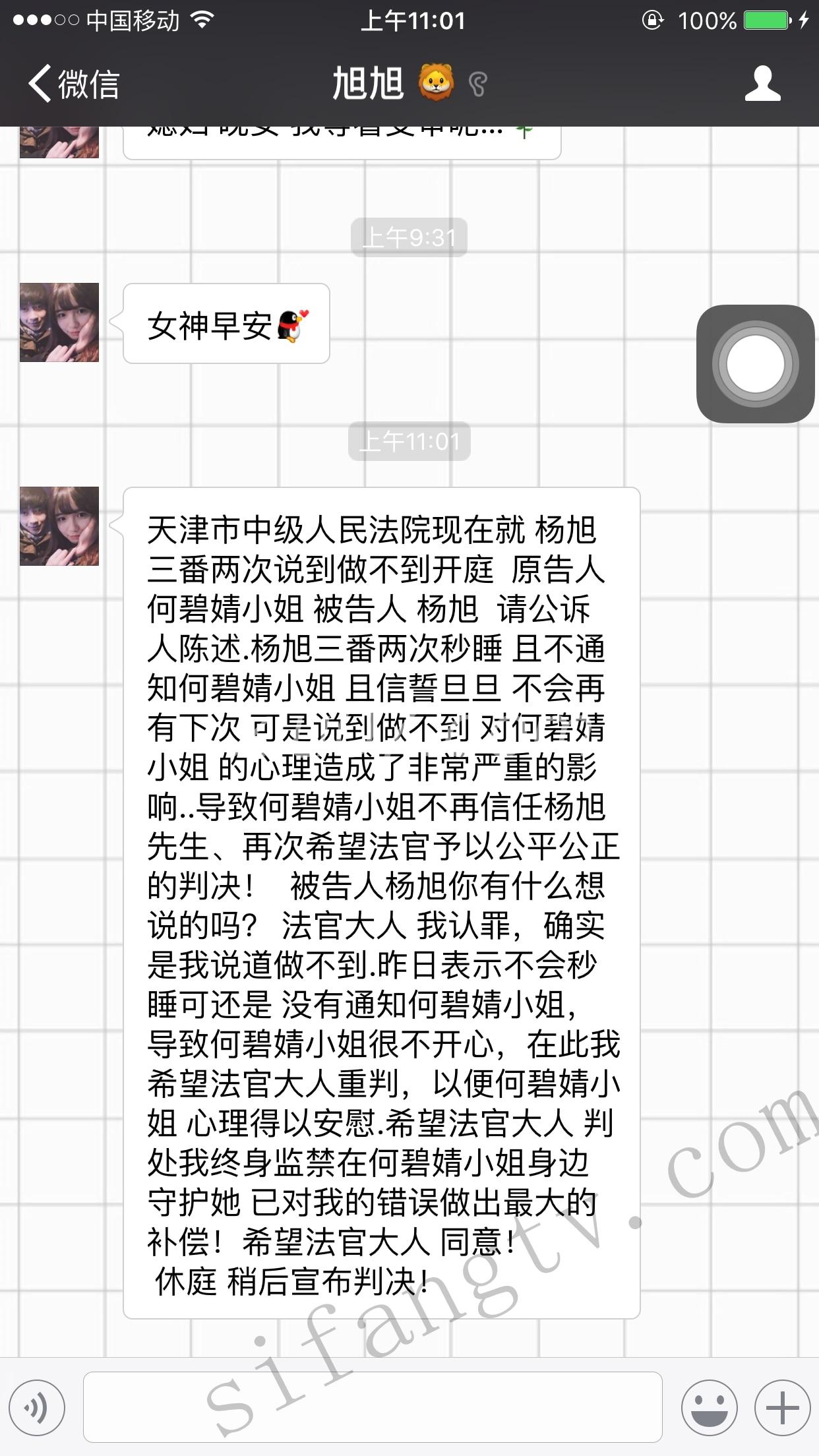Tap the AssistiveTouch floating button
Screen dimensions: 819x1456
click(x=755, y=364)
